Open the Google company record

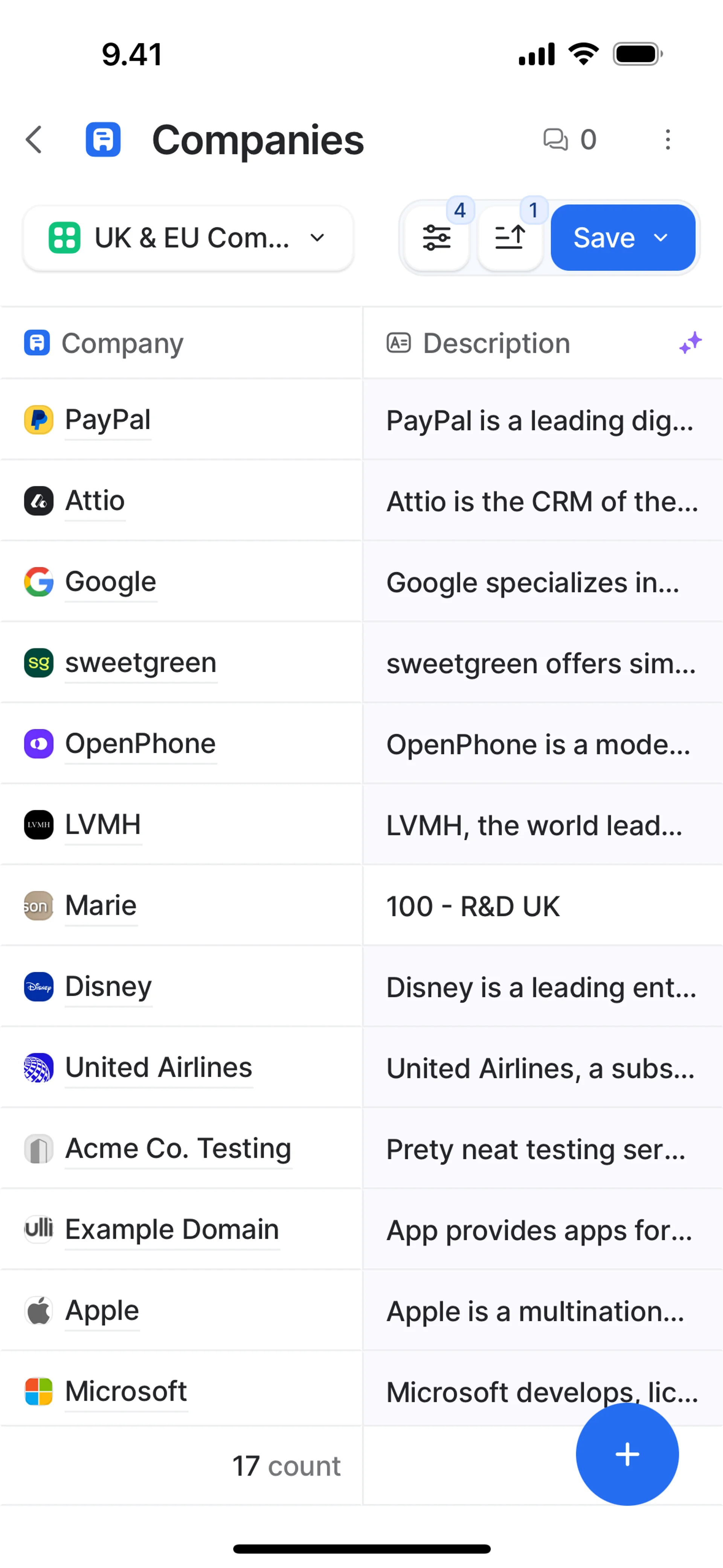(x=111, y=582)
